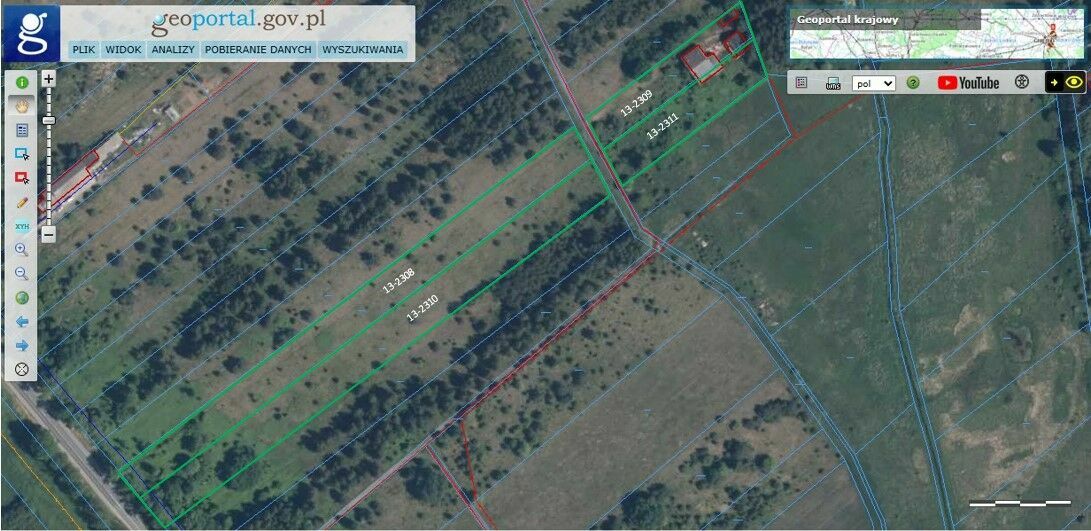Open the PLIK menu
This screenshot has height=531, width=1091.
click(x=83, y=49)
